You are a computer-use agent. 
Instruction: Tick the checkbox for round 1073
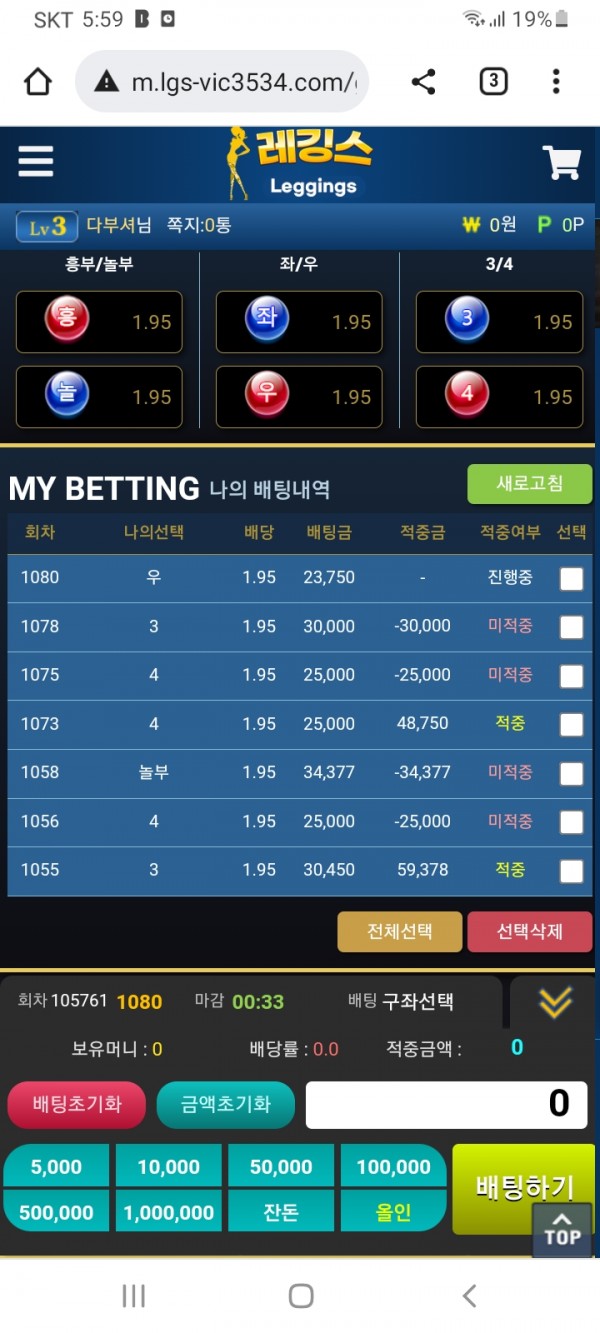click(571, 724)
